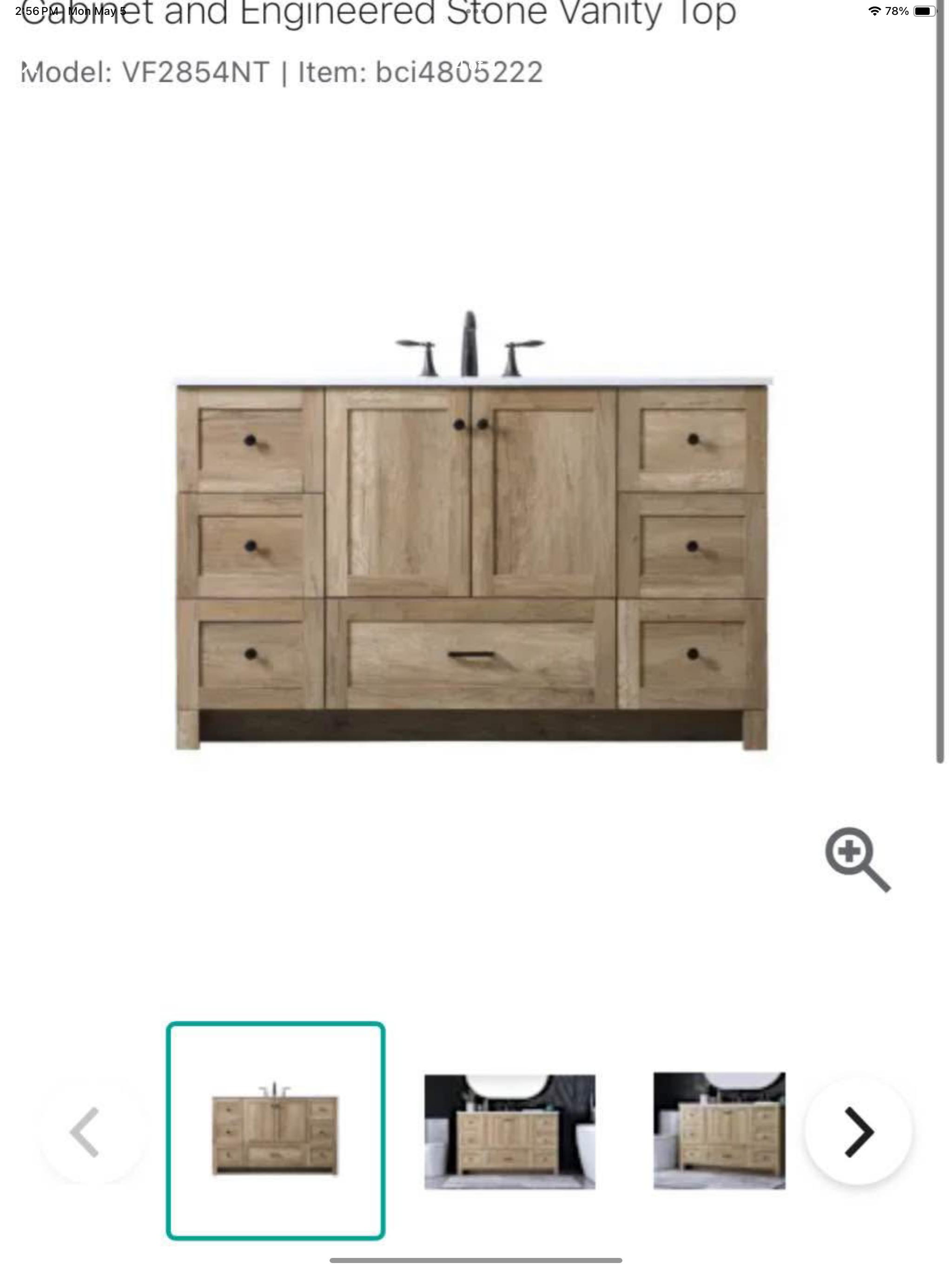Show next thumbnails with right arrow
Viewport: 952px width, 1270px height.
tap(858, 1131)
